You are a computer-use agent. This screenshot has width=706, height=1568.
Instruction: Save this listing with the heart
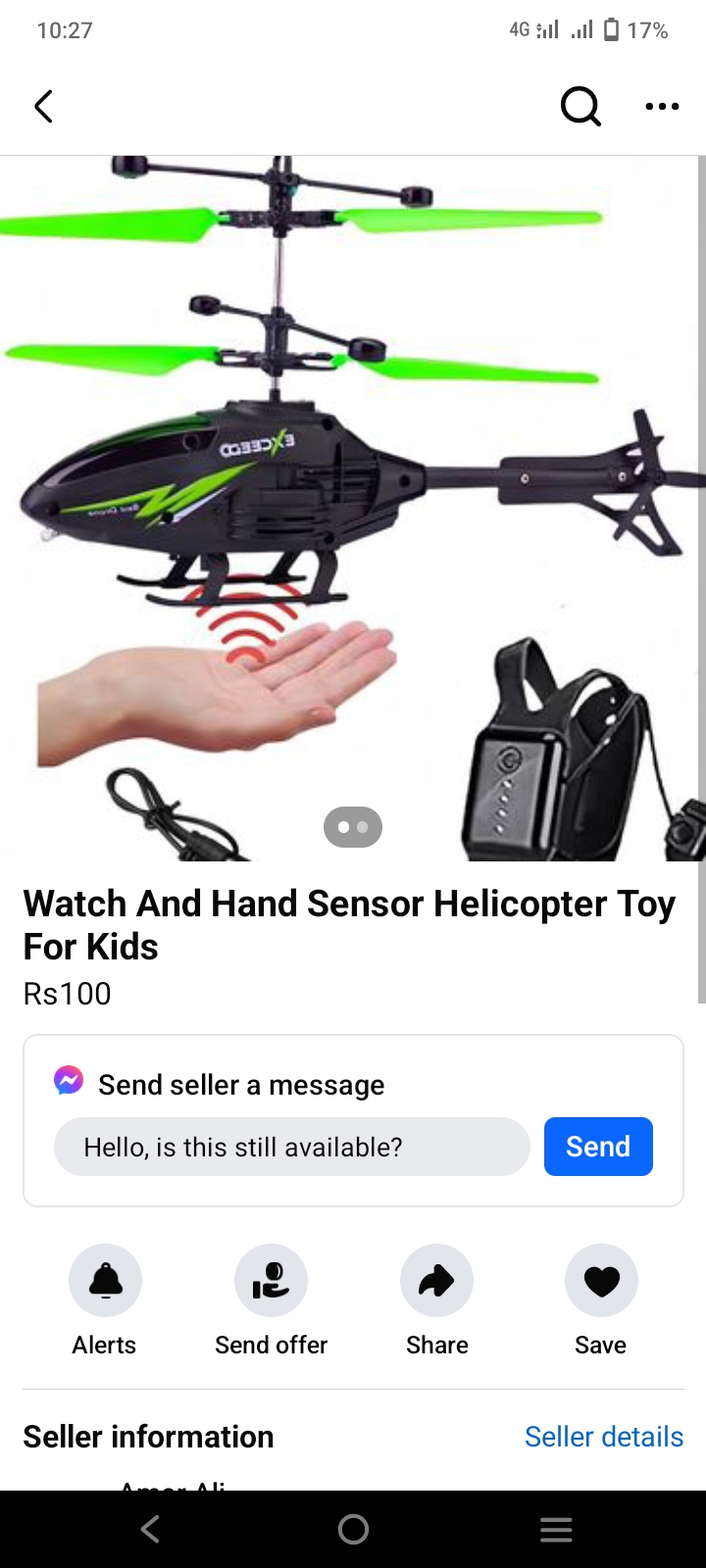point(601,1281)
